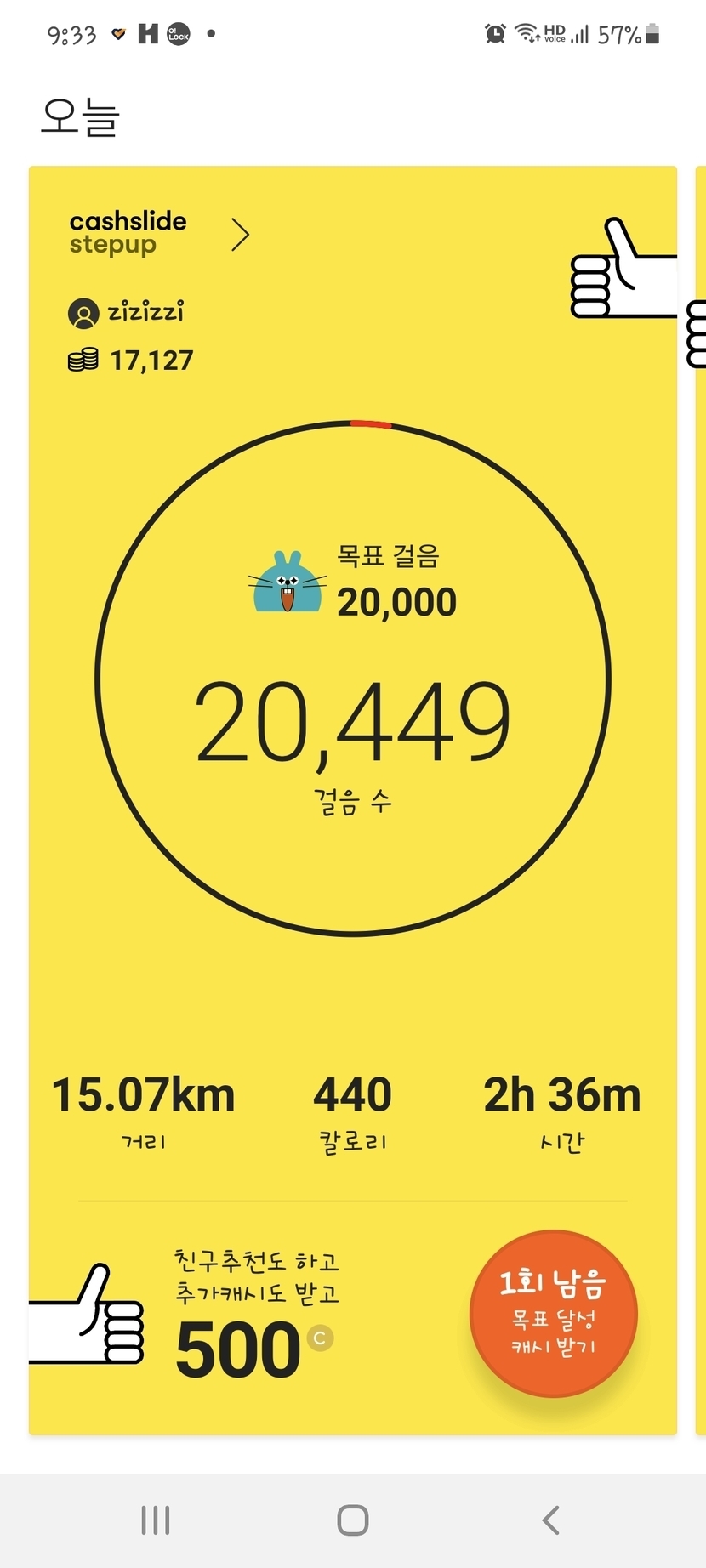Go back using the system back button
Image resolution: width=706 pixels, height=1568 pixels.
click(x=550, y=1520)
